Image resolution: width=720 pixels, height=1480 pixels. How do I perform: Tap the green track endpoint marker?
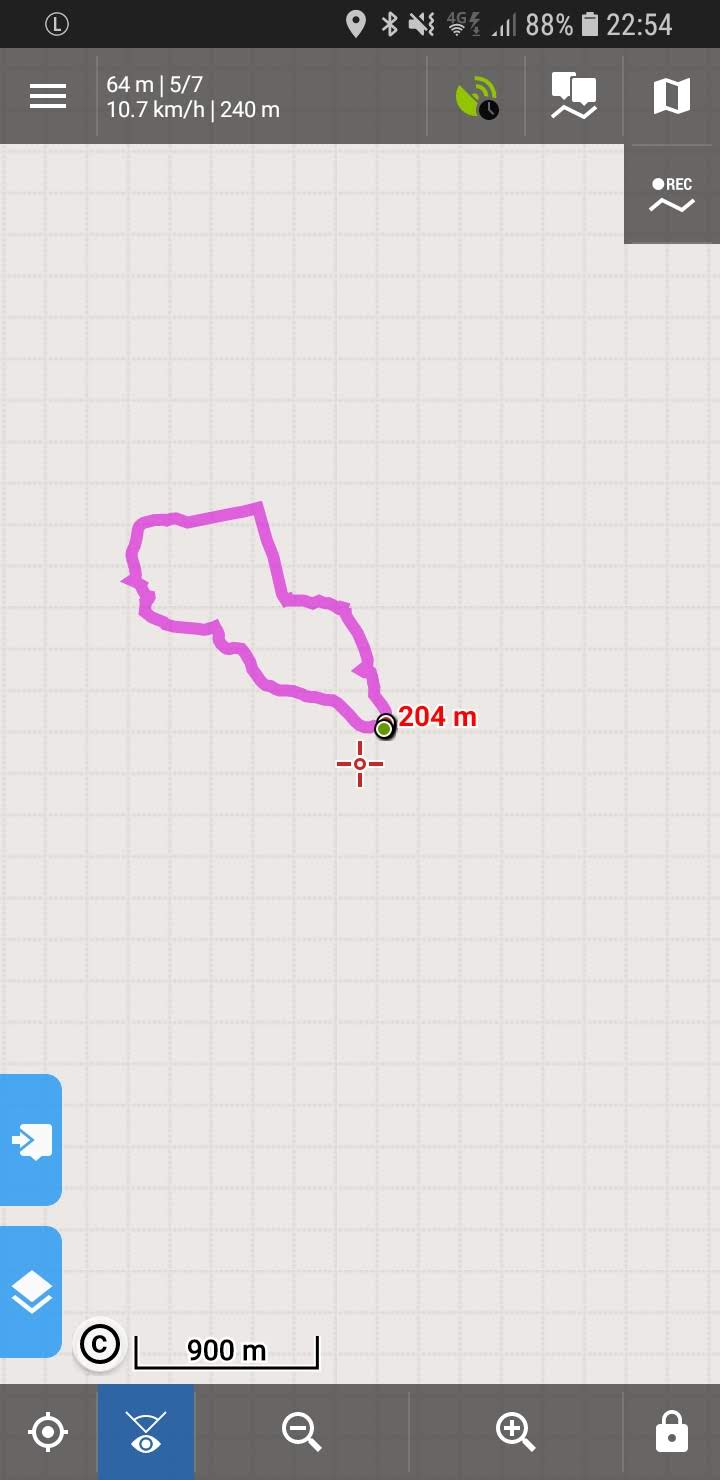(x=384, y=728)
